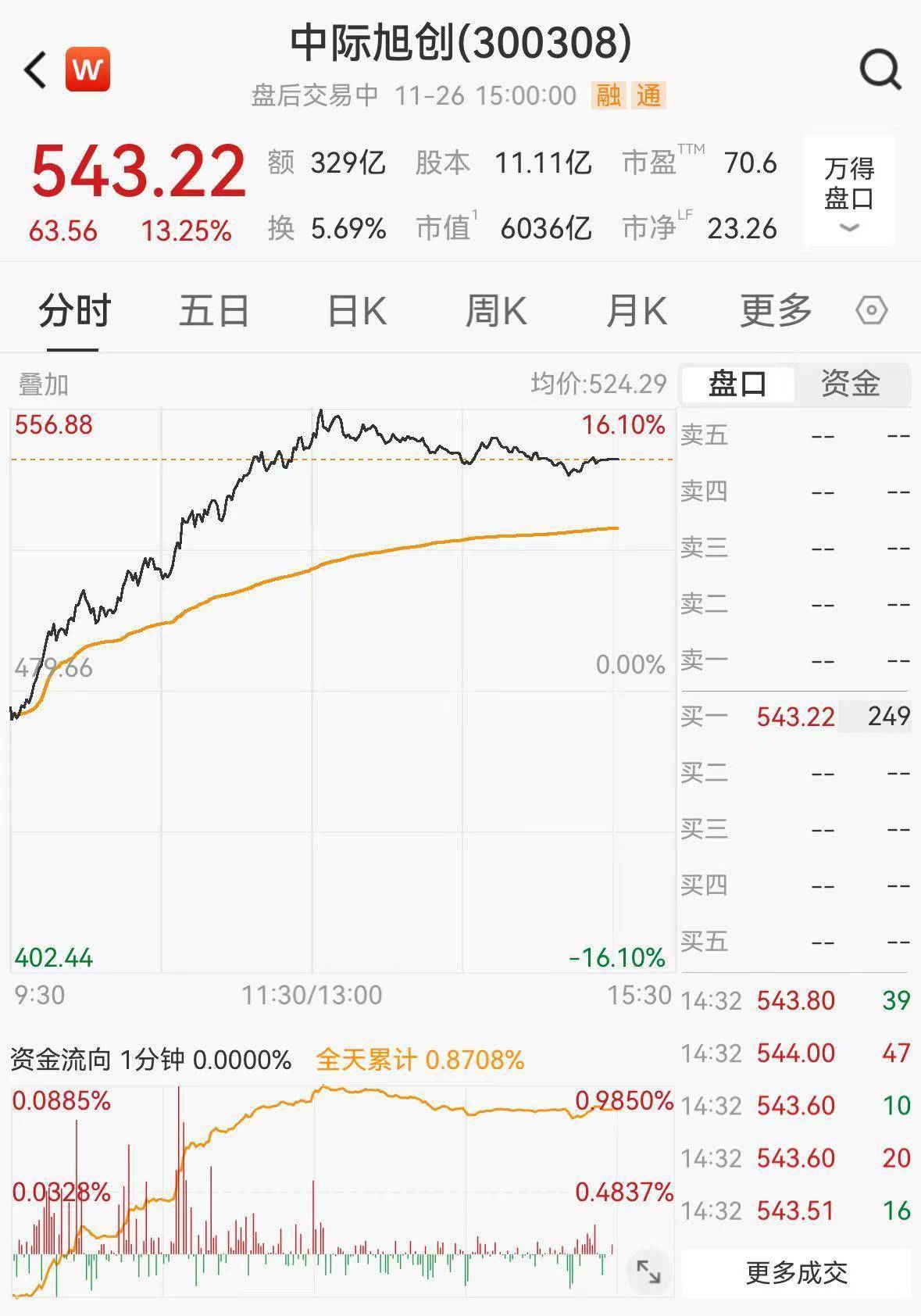Screen dimensions: 921x1316
Task: Switch to the 日K chart tab
Action: coord(356,311)
